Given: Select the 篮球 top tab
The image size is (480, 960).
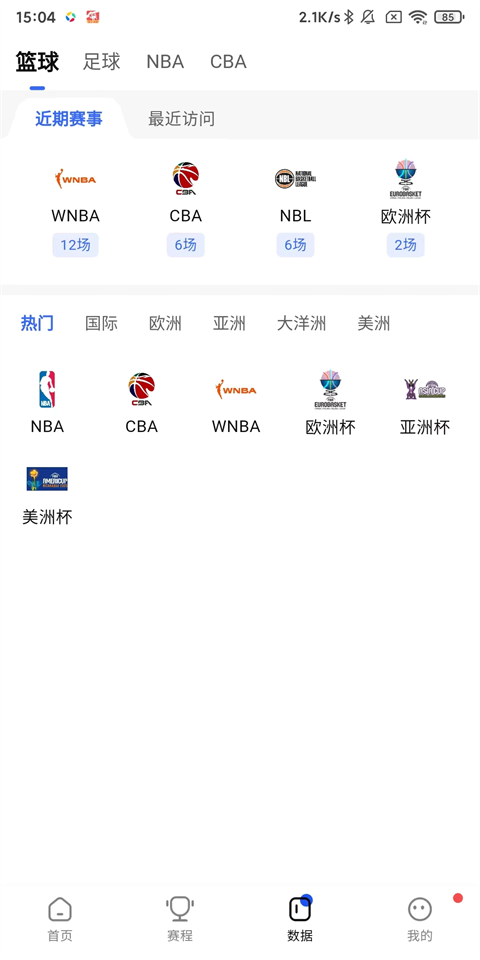Looking at the screenshot, I should [37, 62].
